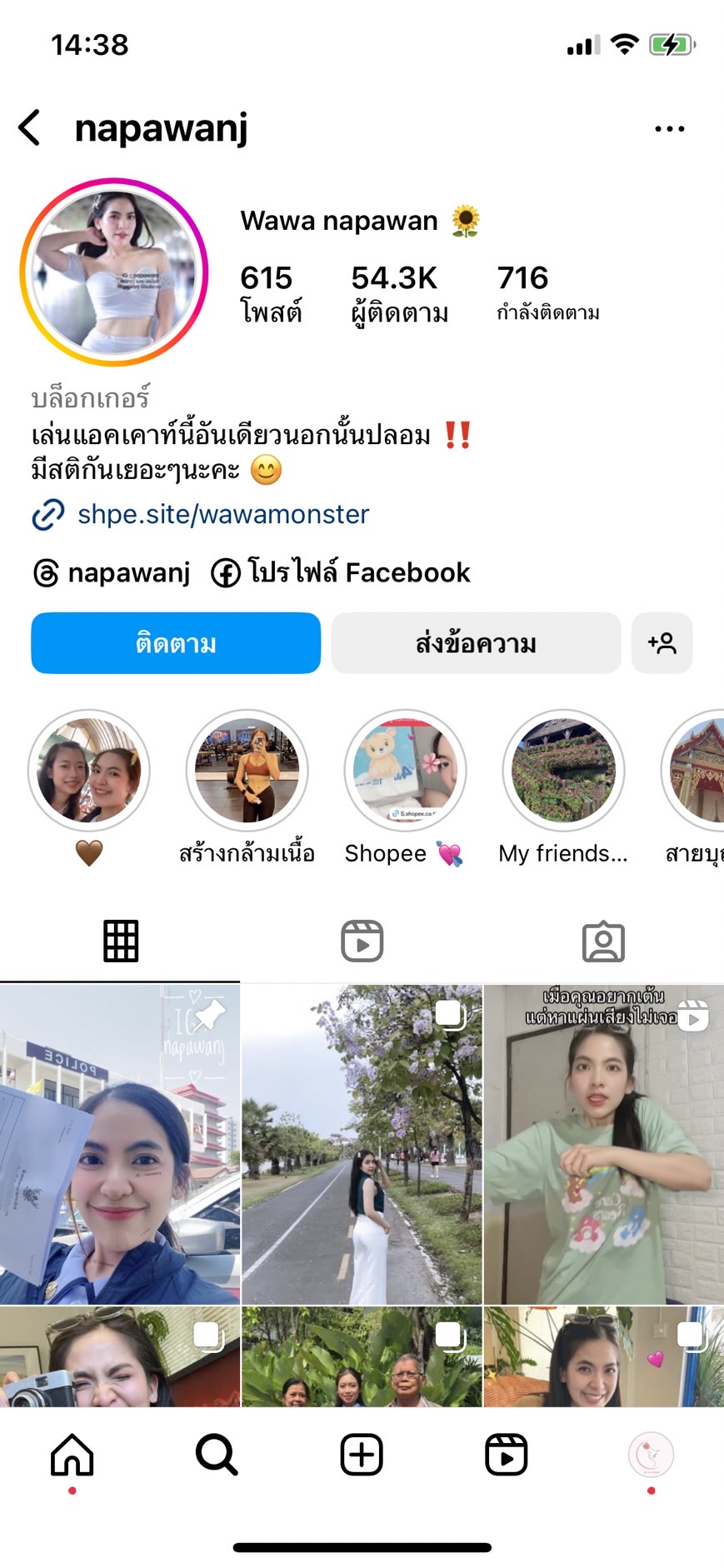The height and width of the screenshot is (1568, 724).
Task: Open the three-dot overflow menu
Action: tap(669, 129)
